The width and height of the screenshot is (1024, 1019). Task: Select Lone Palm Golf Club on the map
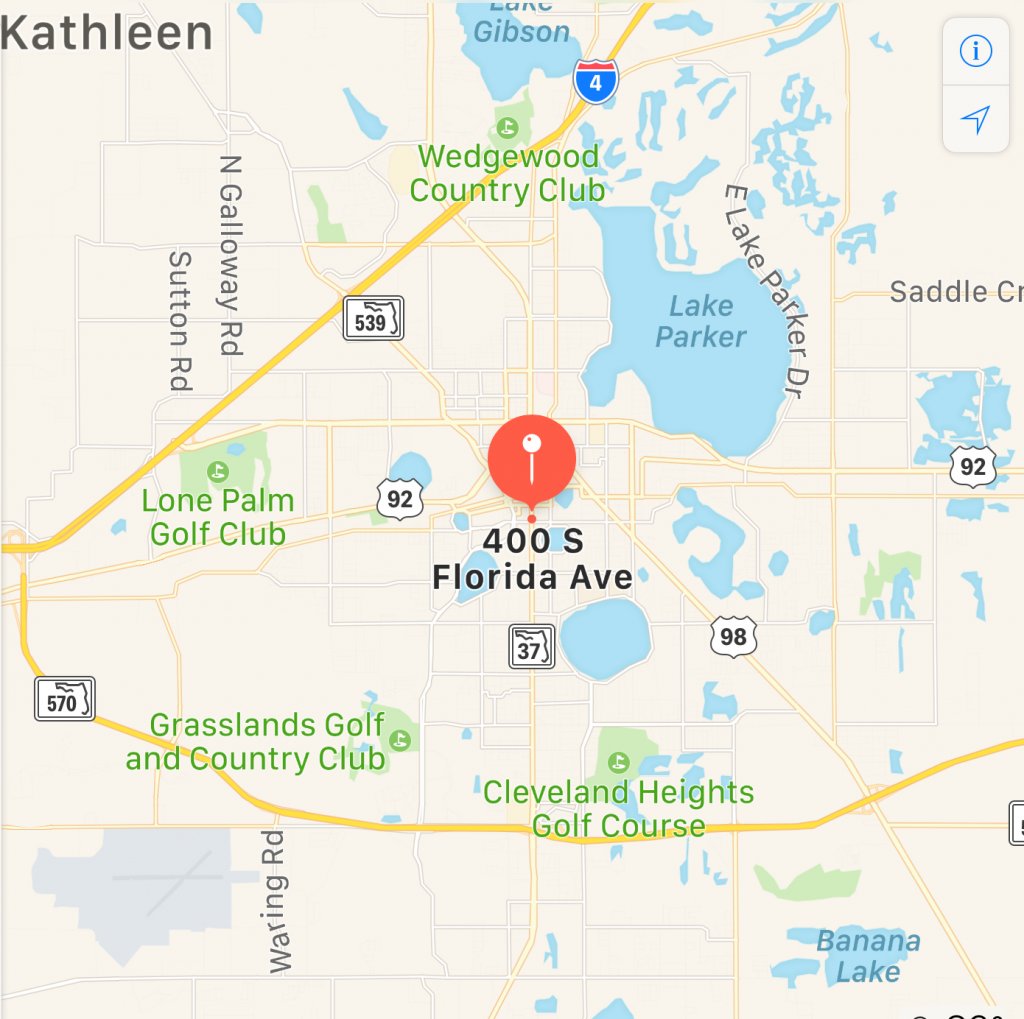click(x=218, y=516)
